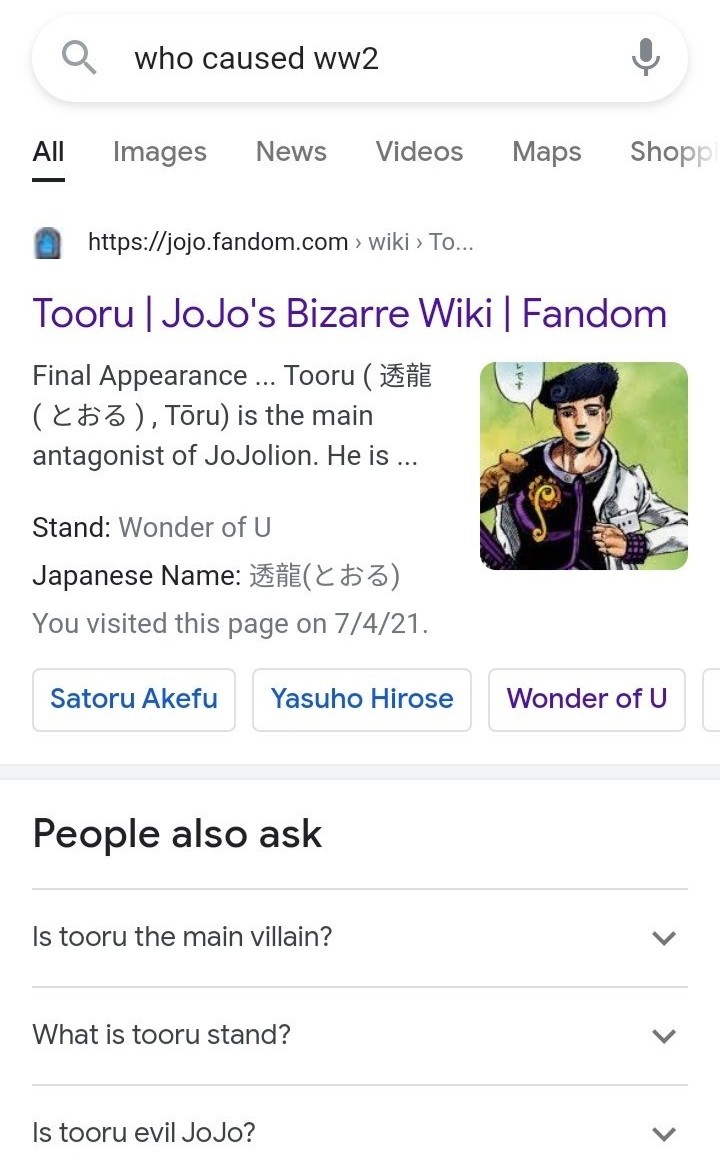720x1162 pixels.
Task: Select the All results tab
Action: [48, 152]
